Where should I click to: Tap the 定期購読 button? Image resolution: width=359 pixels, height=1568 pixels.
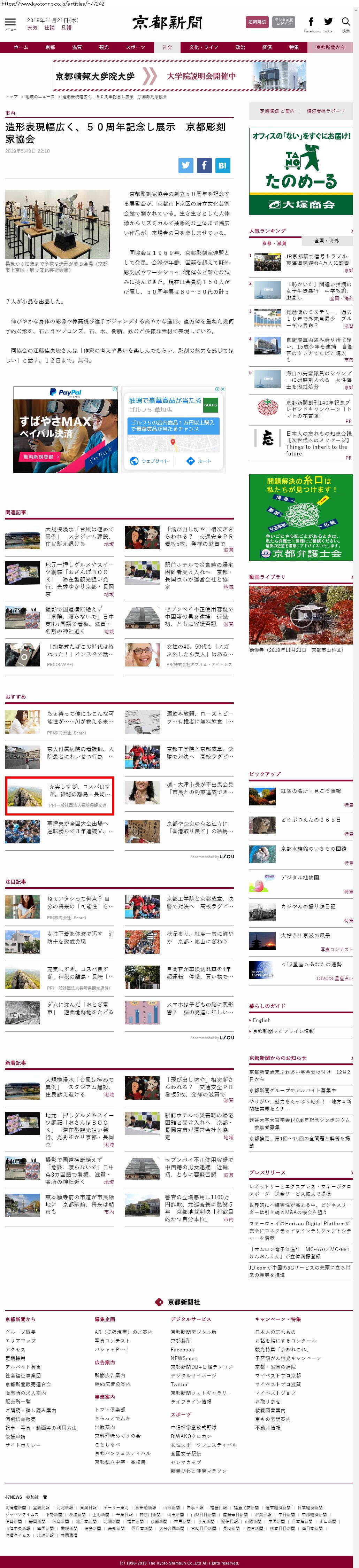pos(257,22)
